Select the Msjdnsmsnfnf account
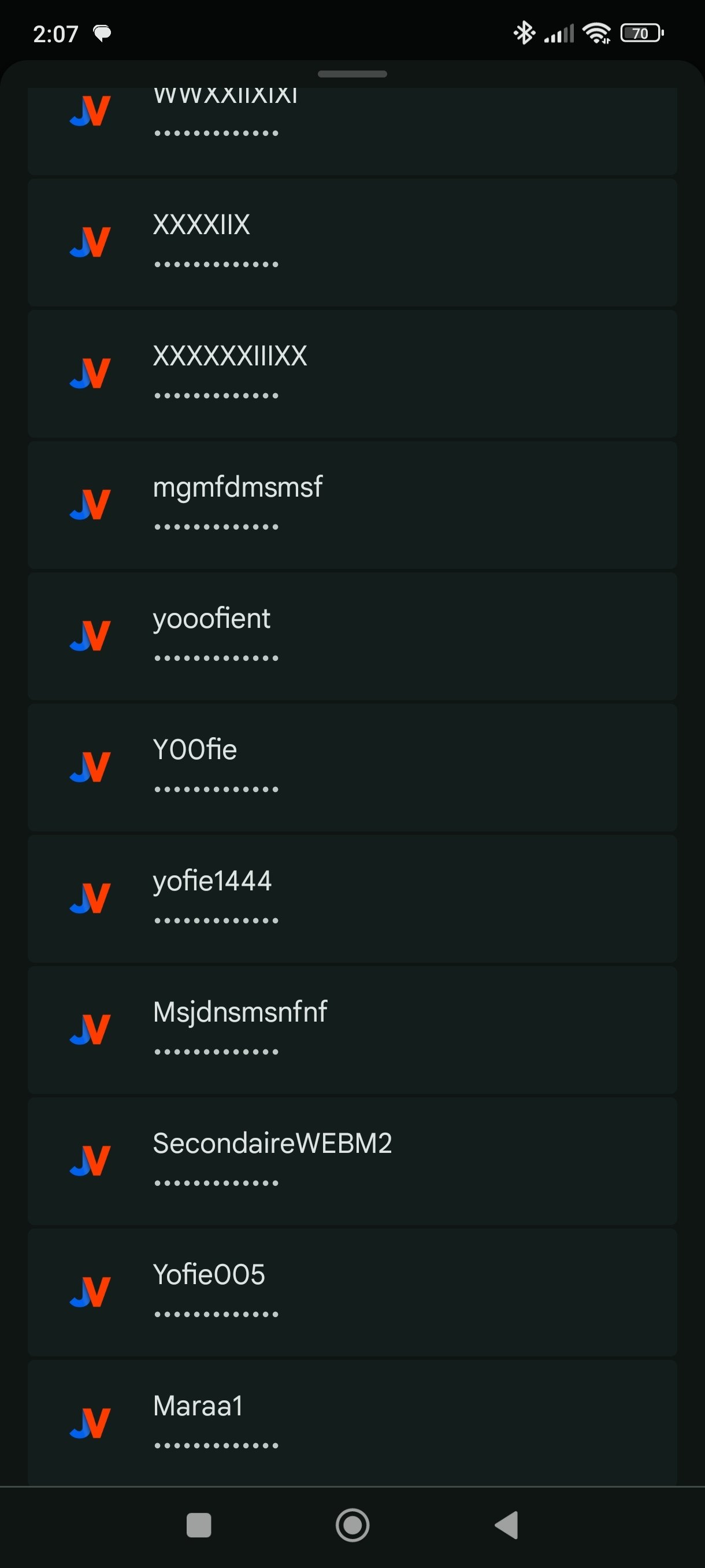705x1568 pixels. click(352, 1030)
